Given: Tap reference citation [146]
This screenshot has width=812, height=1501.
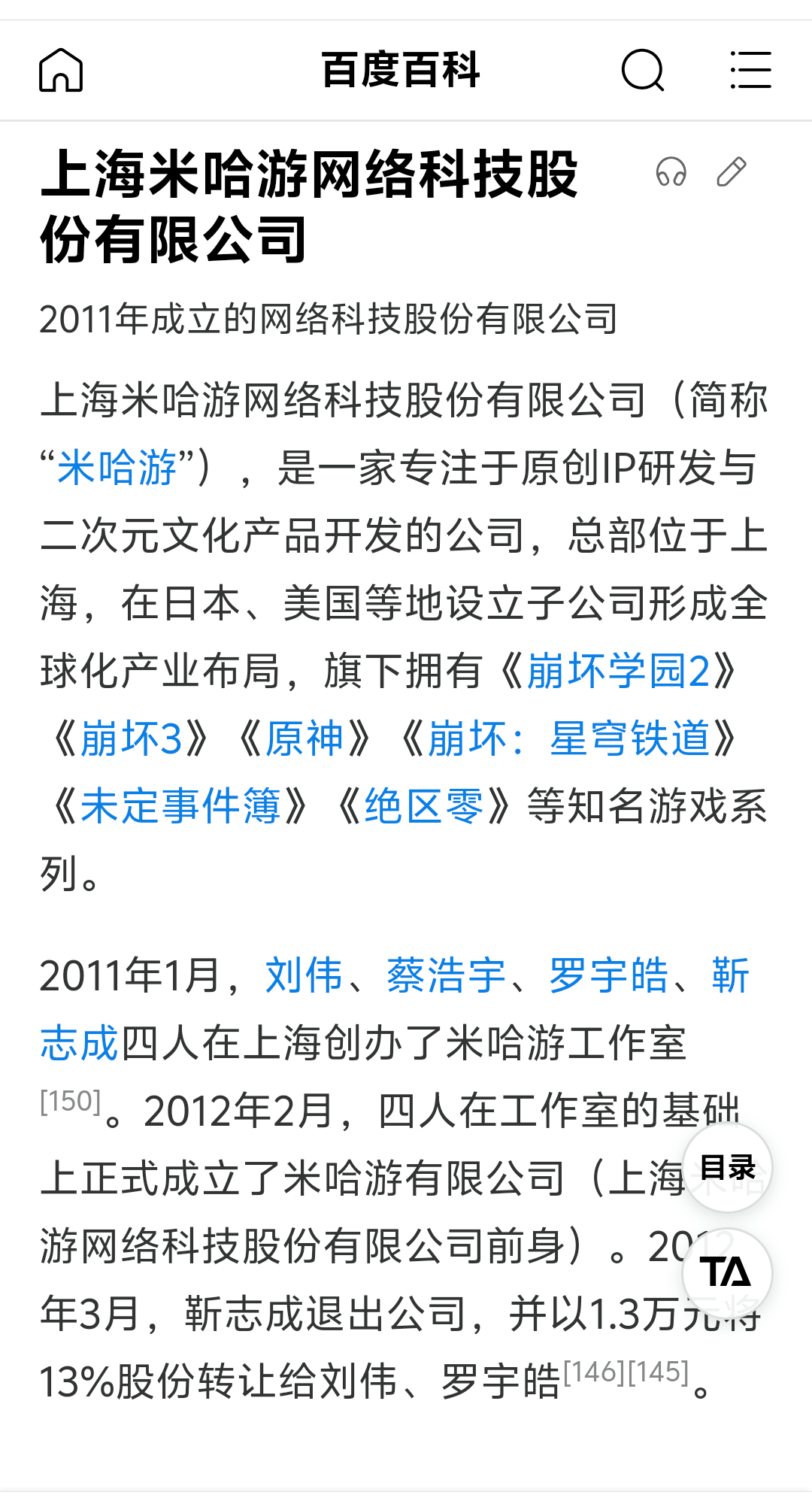Looking at the screenshot, I should click(x=594, y=1372).
